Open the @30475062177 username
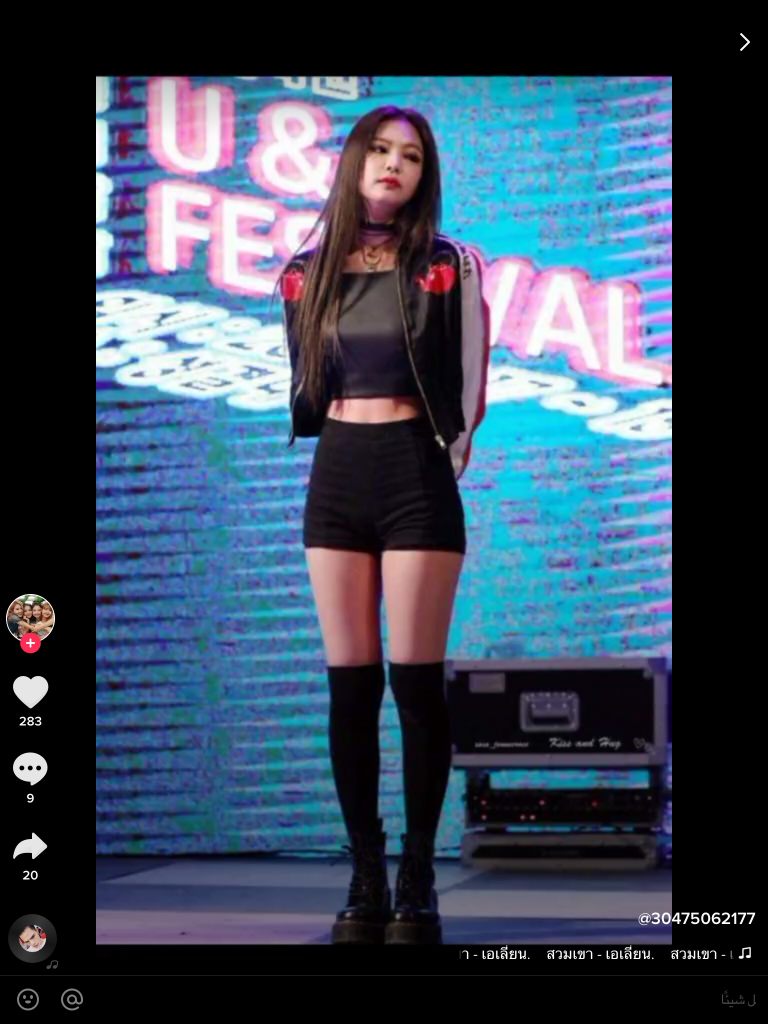The width and height of the screenshot is (768, 1024). pyautogui.click(x=696, y=918)
